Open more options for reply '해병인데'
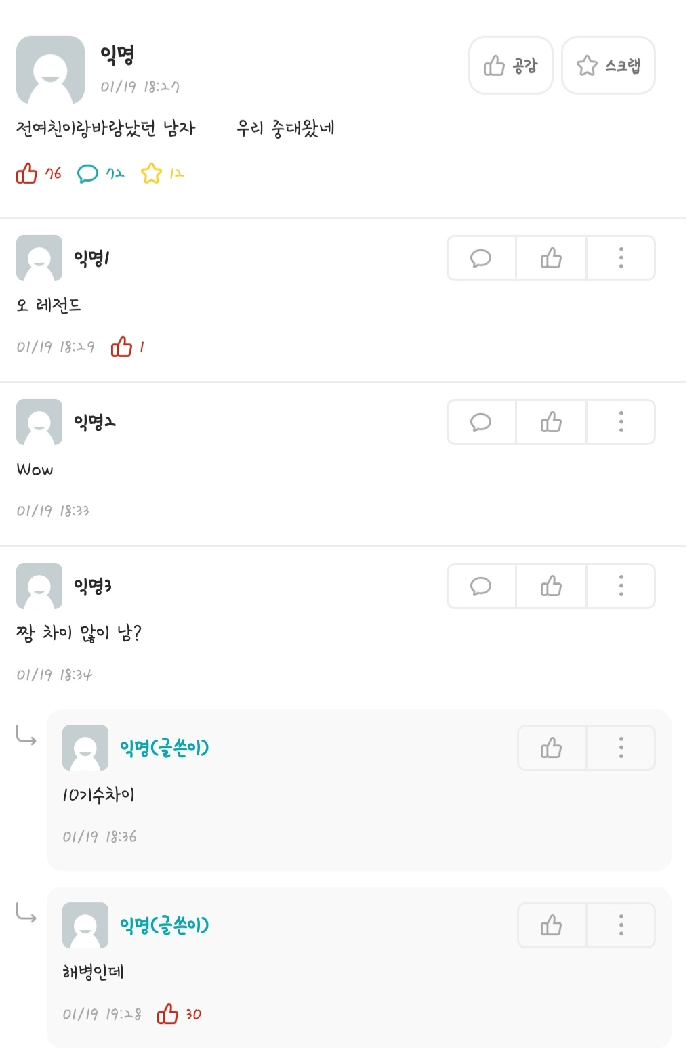This screenshot has width=700, height=1062. pyautogui.click(x=621, y=925)
